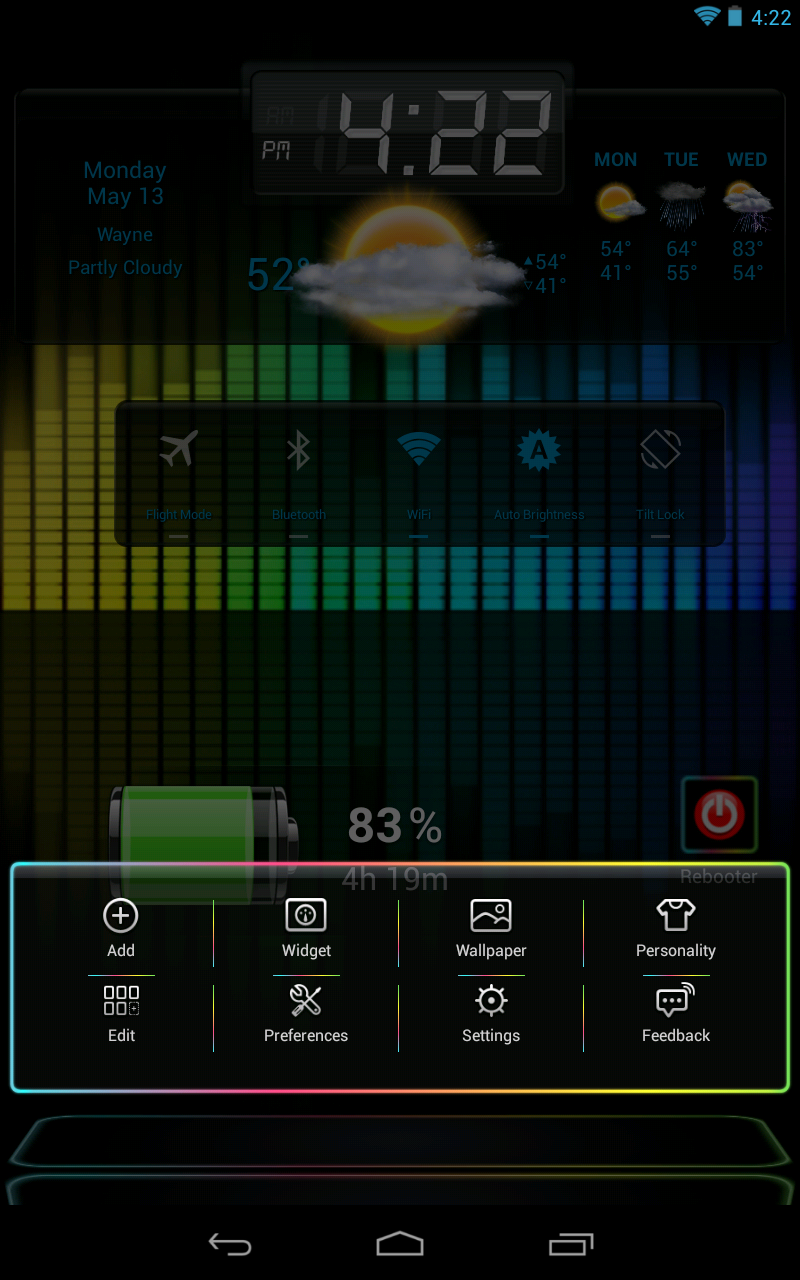Open the Widget picker icon
The width and height of the screenshot is (800, 1280).
pos(305,915)
